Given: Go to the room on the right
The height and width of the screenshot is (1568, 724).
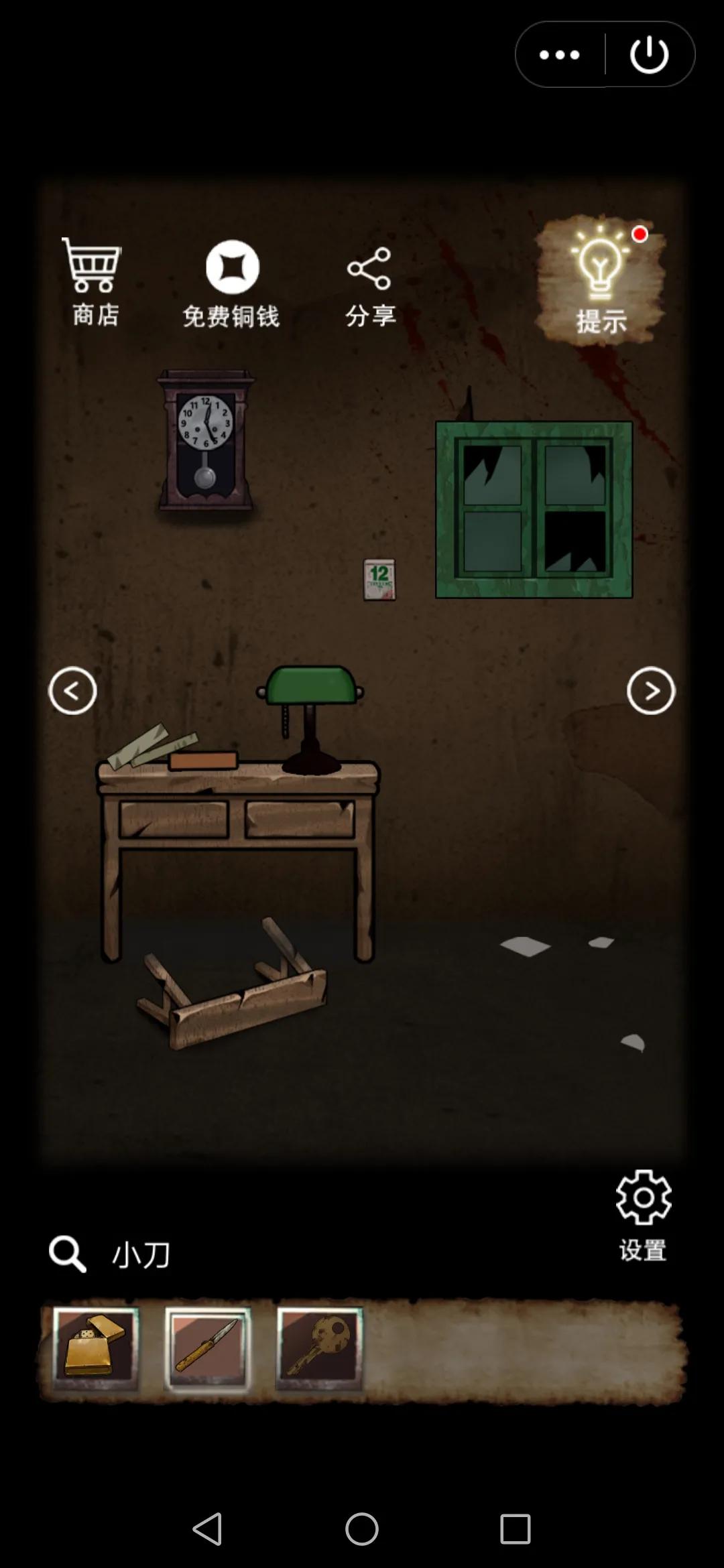Looking at the screenshot, I should point(650,691).
